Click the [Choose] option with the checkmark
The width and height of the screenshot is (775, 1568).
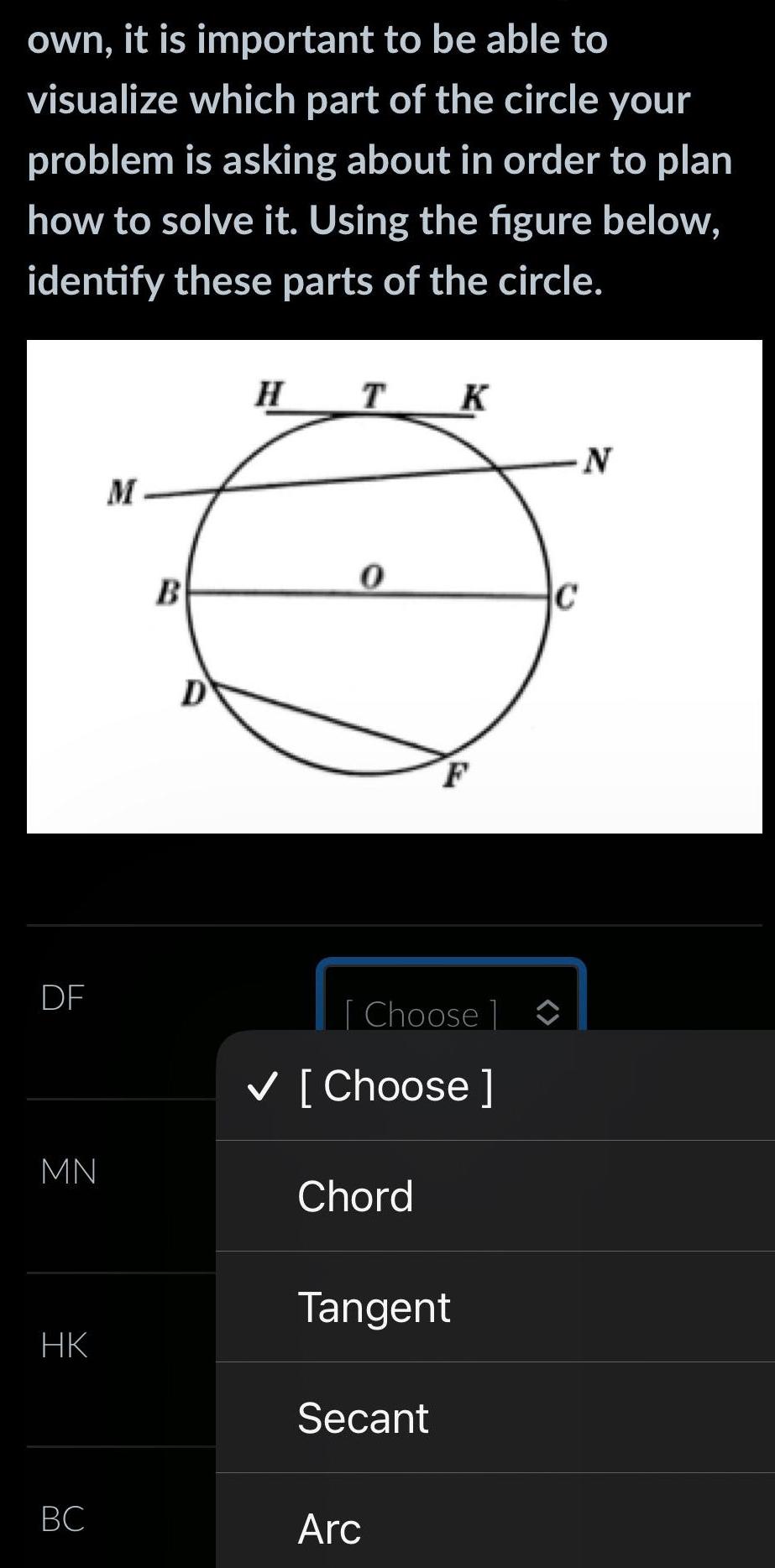pos(395,1085)
